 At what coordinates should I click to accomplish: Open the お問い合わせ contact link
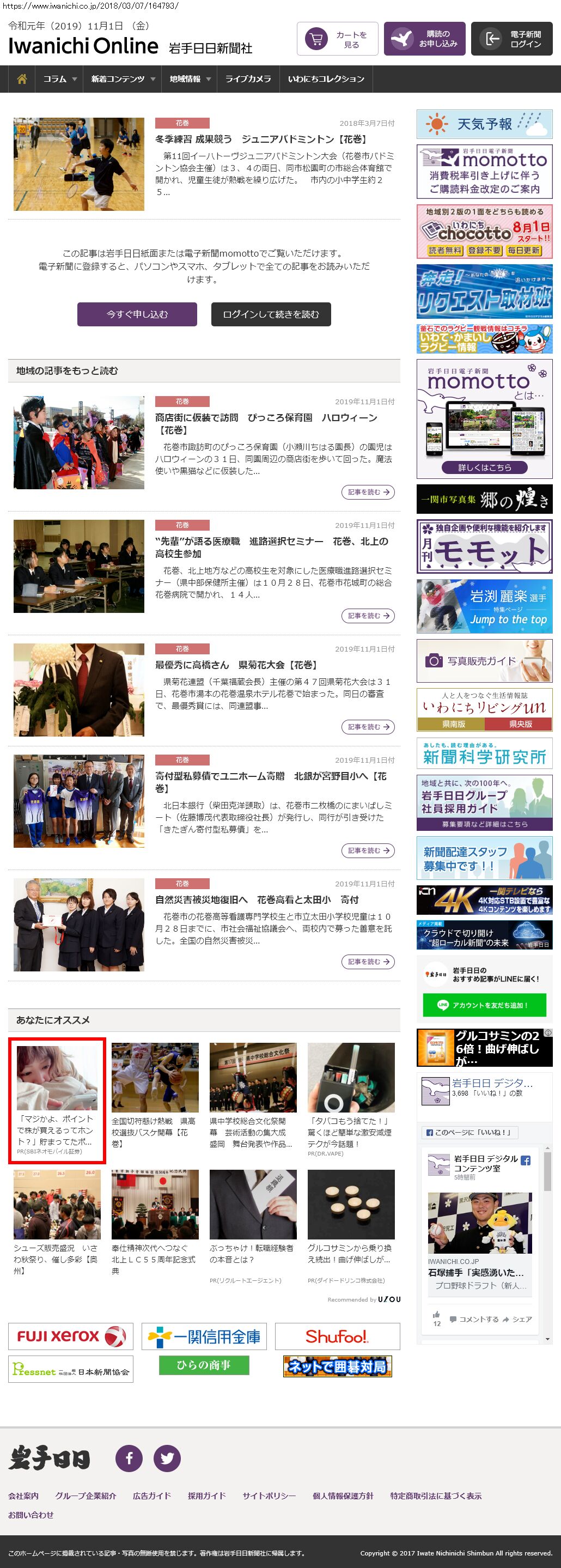click(x=31, y=1515)
